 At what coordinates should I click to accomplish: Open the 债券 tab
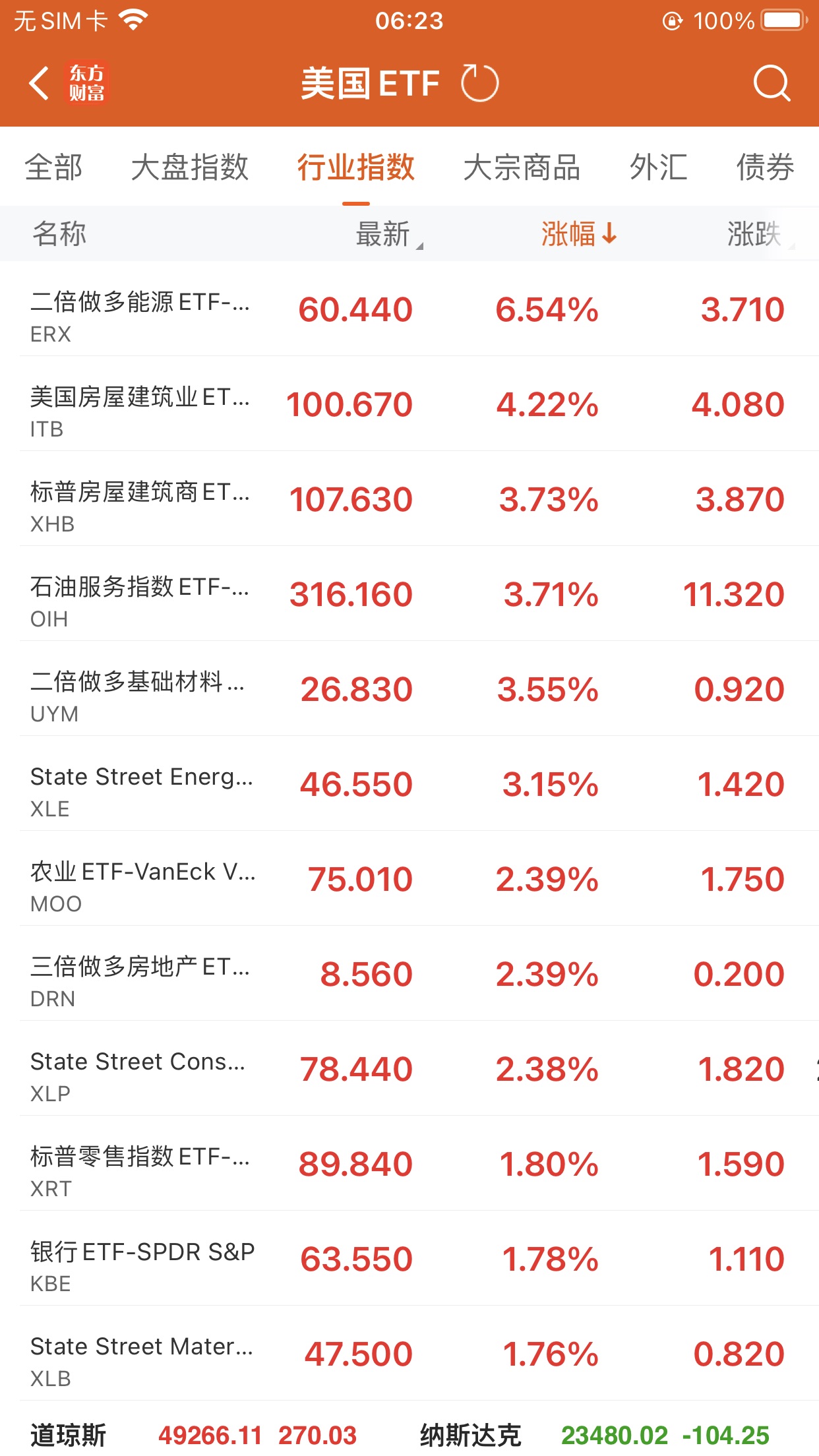[x=765, y=167]
